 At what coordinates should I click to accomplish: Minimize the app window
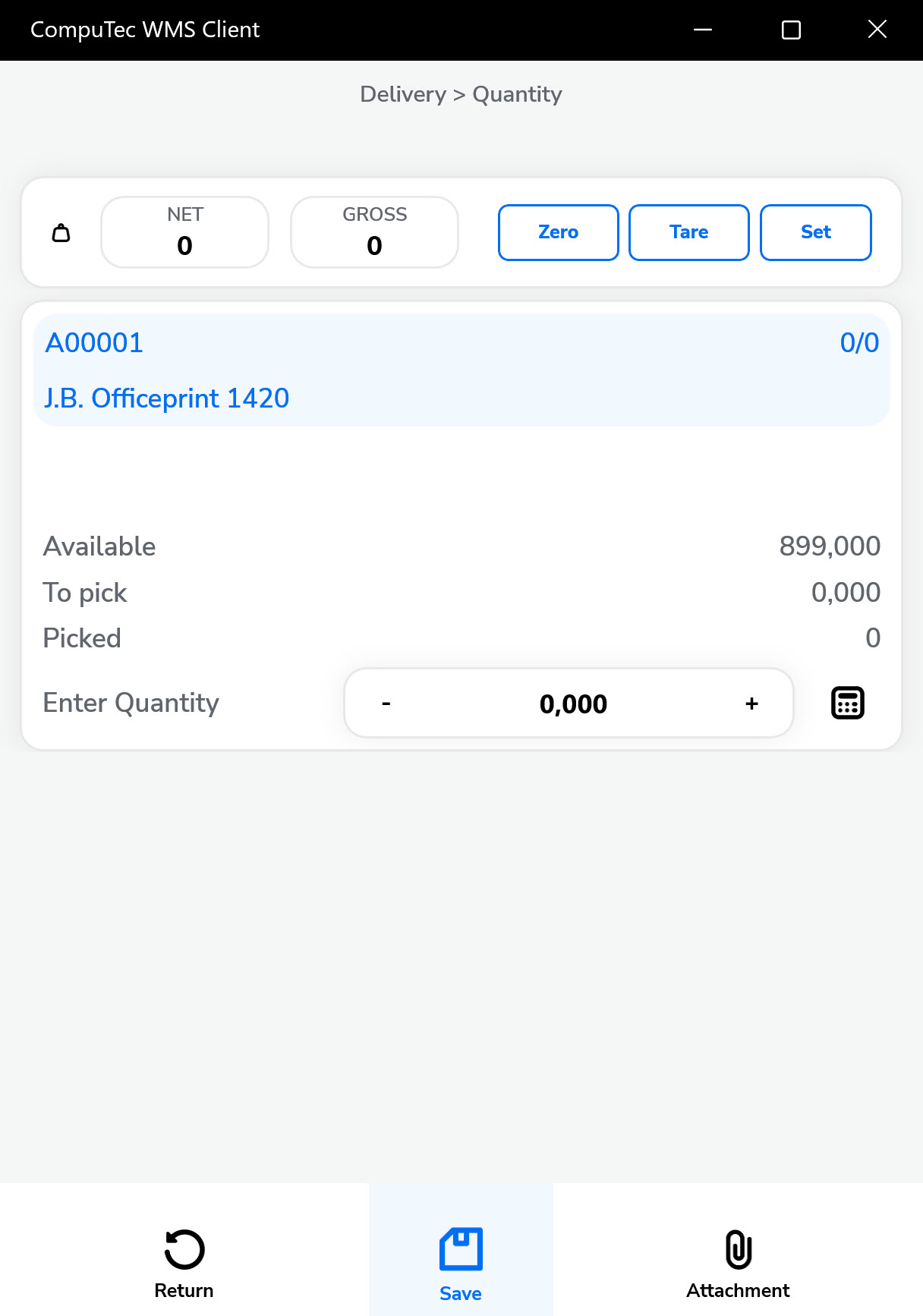(x=703, y=30)
